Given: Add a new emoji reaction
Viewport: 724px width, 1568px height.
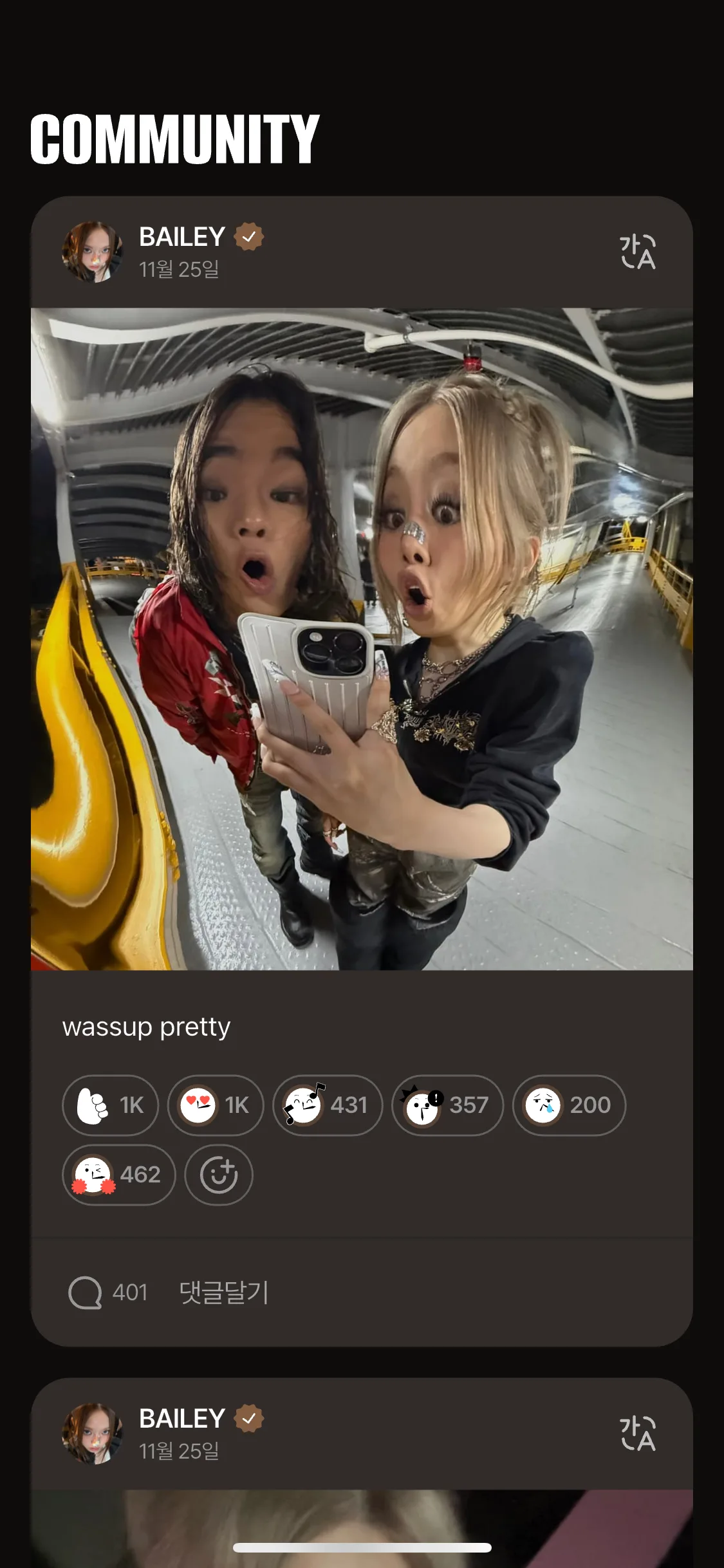Looking at the screenshot, I should [219, 1175].
